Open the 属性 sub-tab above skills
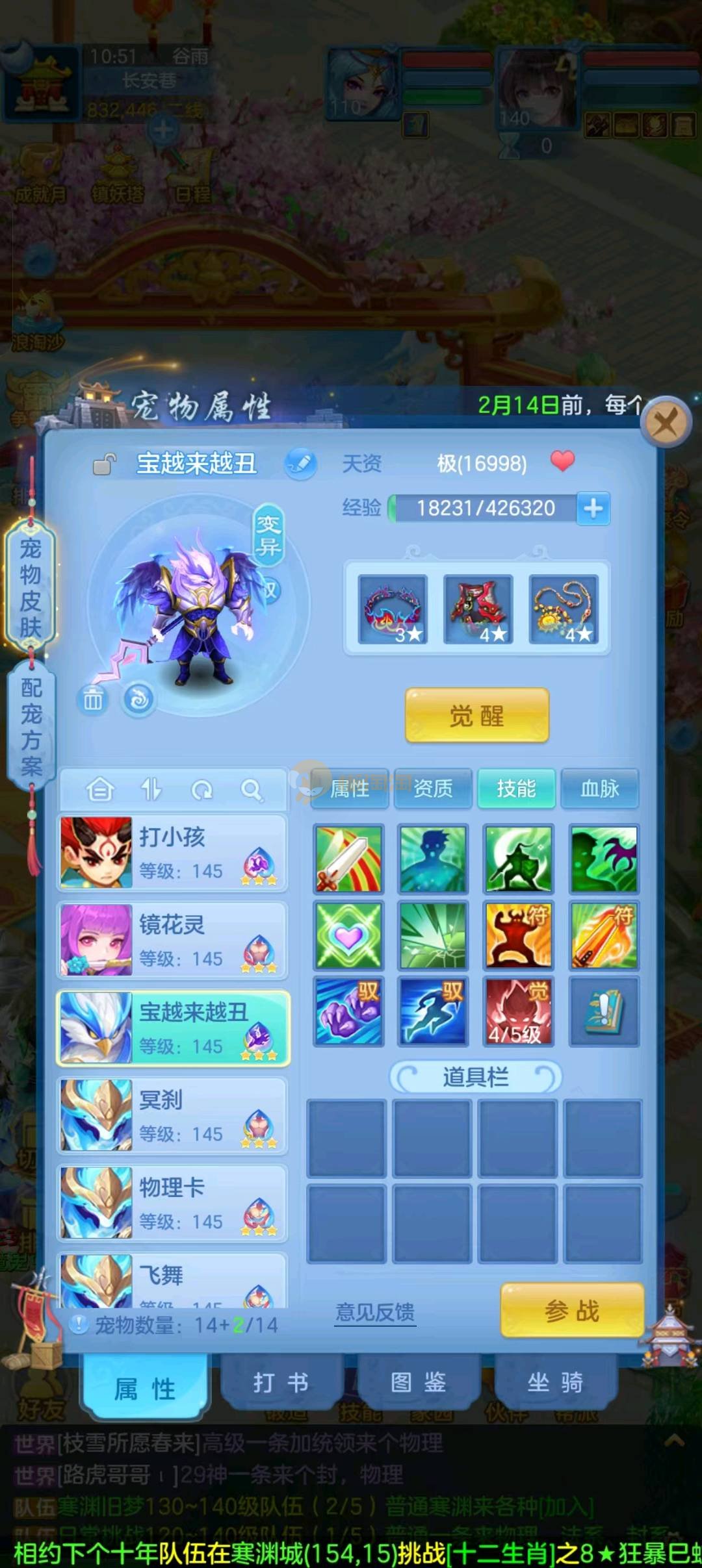702x1568 pixels. [x=350, y=789]
